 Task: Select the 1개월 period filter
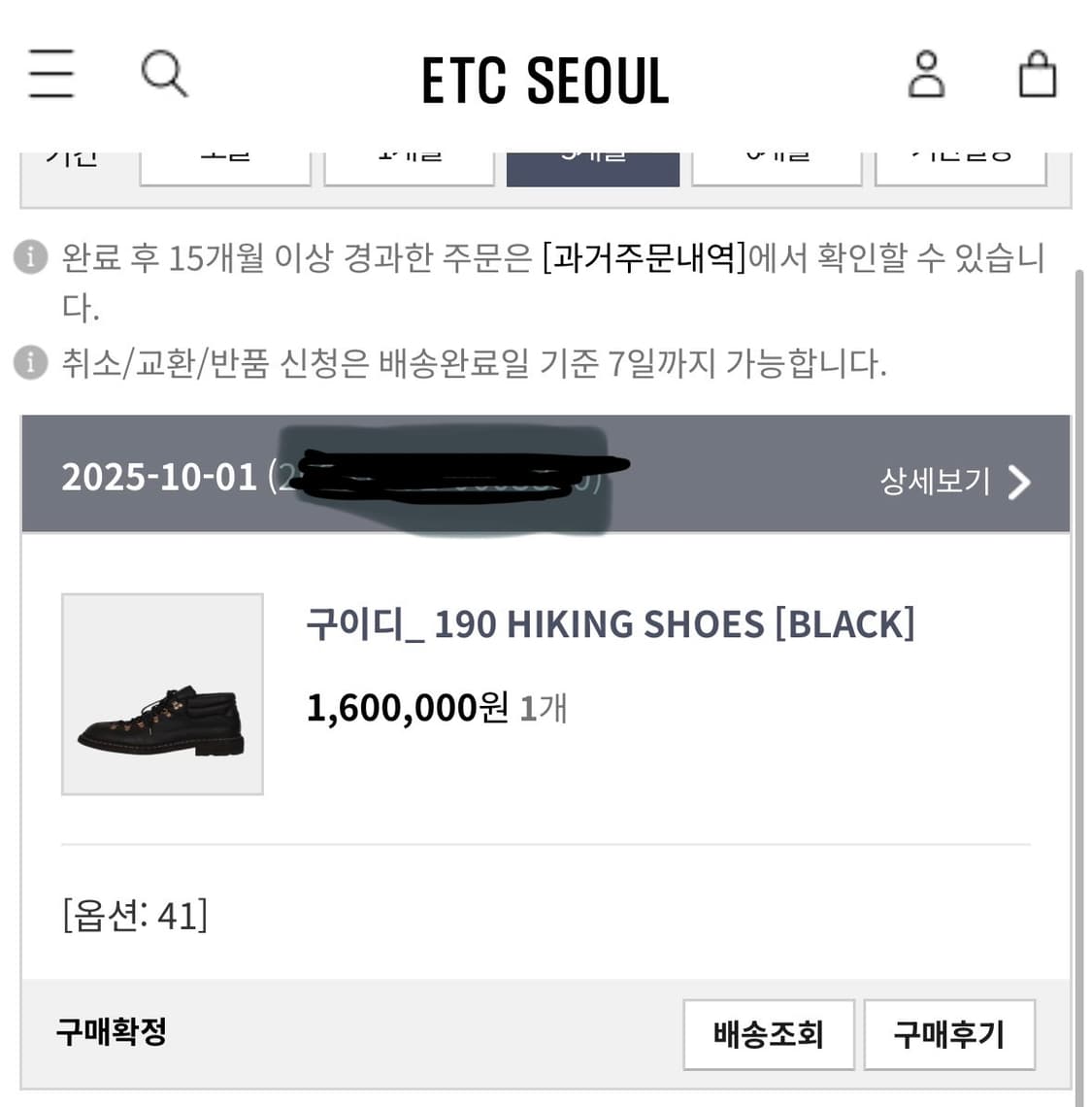point(409,160)
